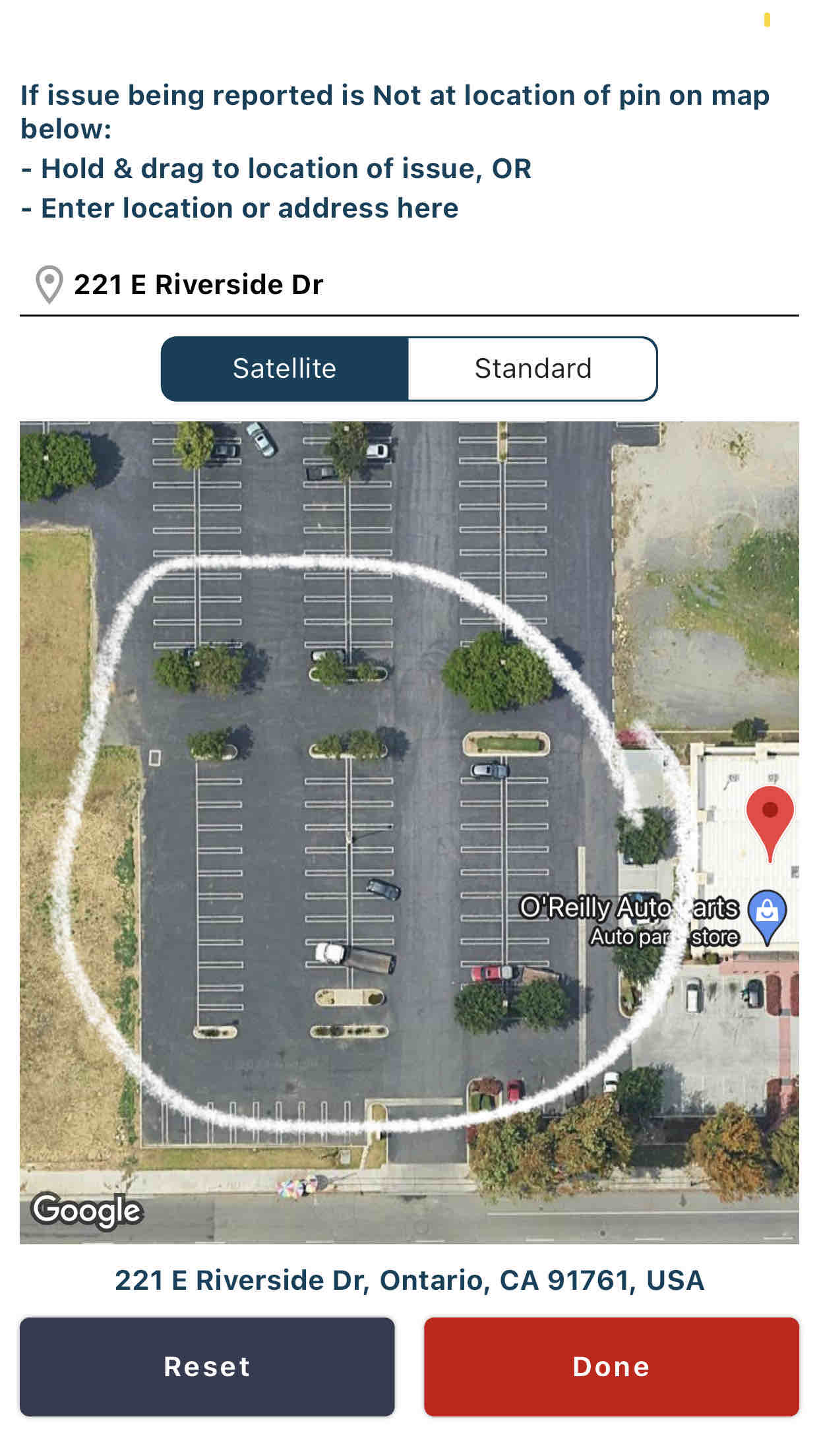This screenshot has width=819, height=1456.
Task: Confirm location with Done button
Action: [611, 1366]
